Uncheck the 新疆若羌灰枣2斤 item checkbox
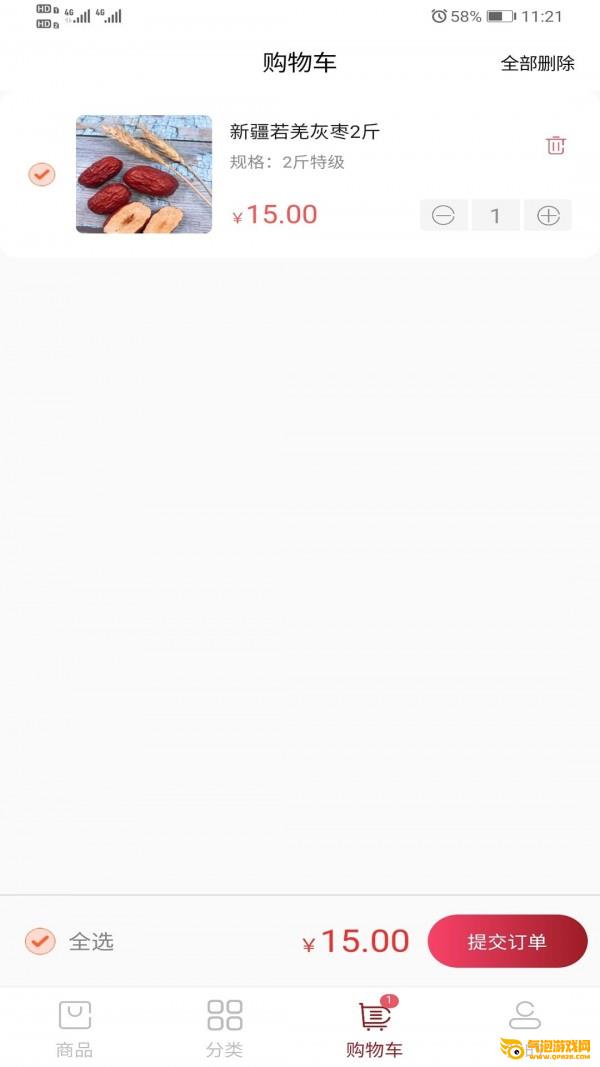 pos(41,175)
